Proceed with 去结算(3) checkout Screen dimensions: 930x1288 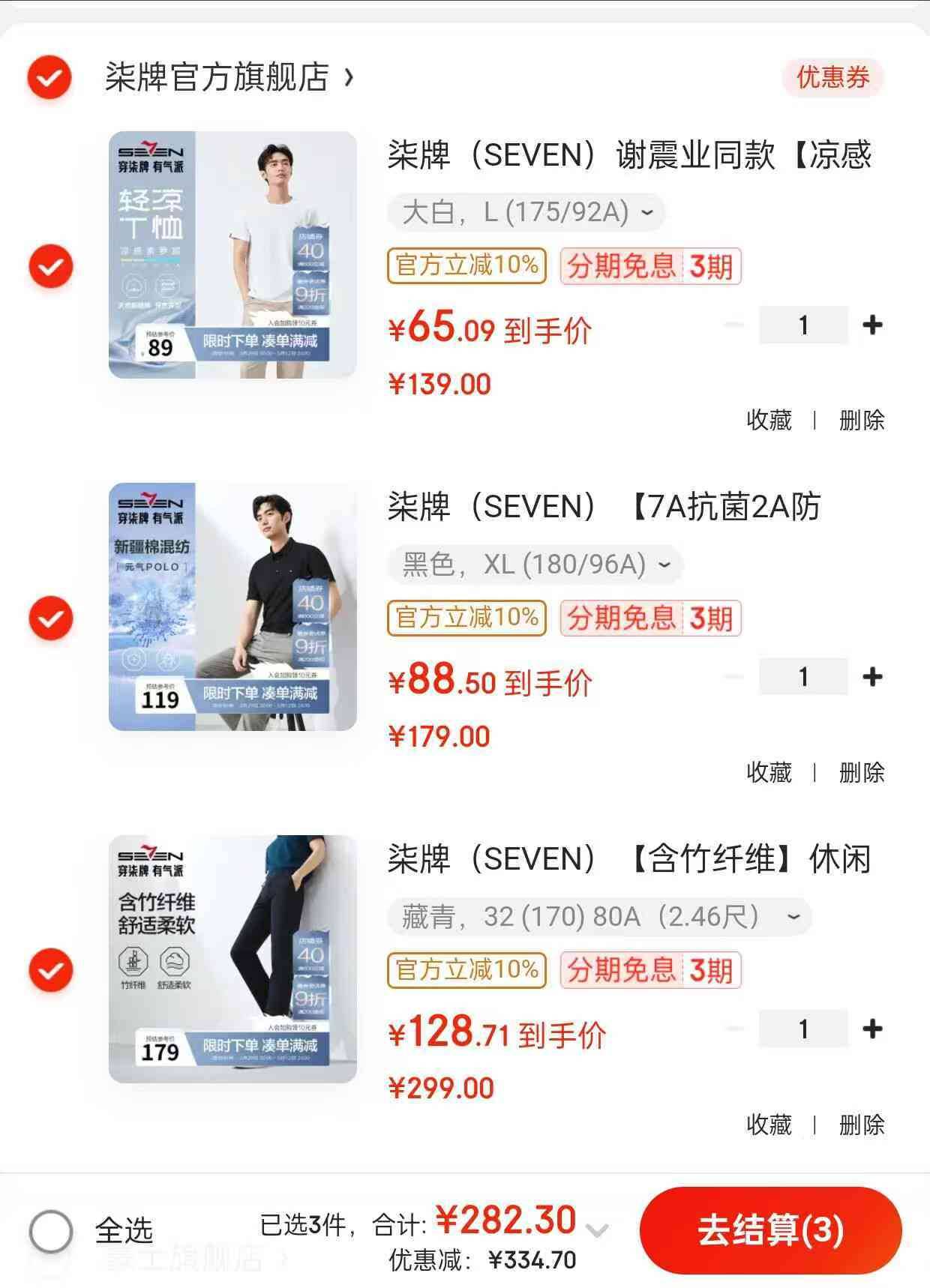[770, 1230]
